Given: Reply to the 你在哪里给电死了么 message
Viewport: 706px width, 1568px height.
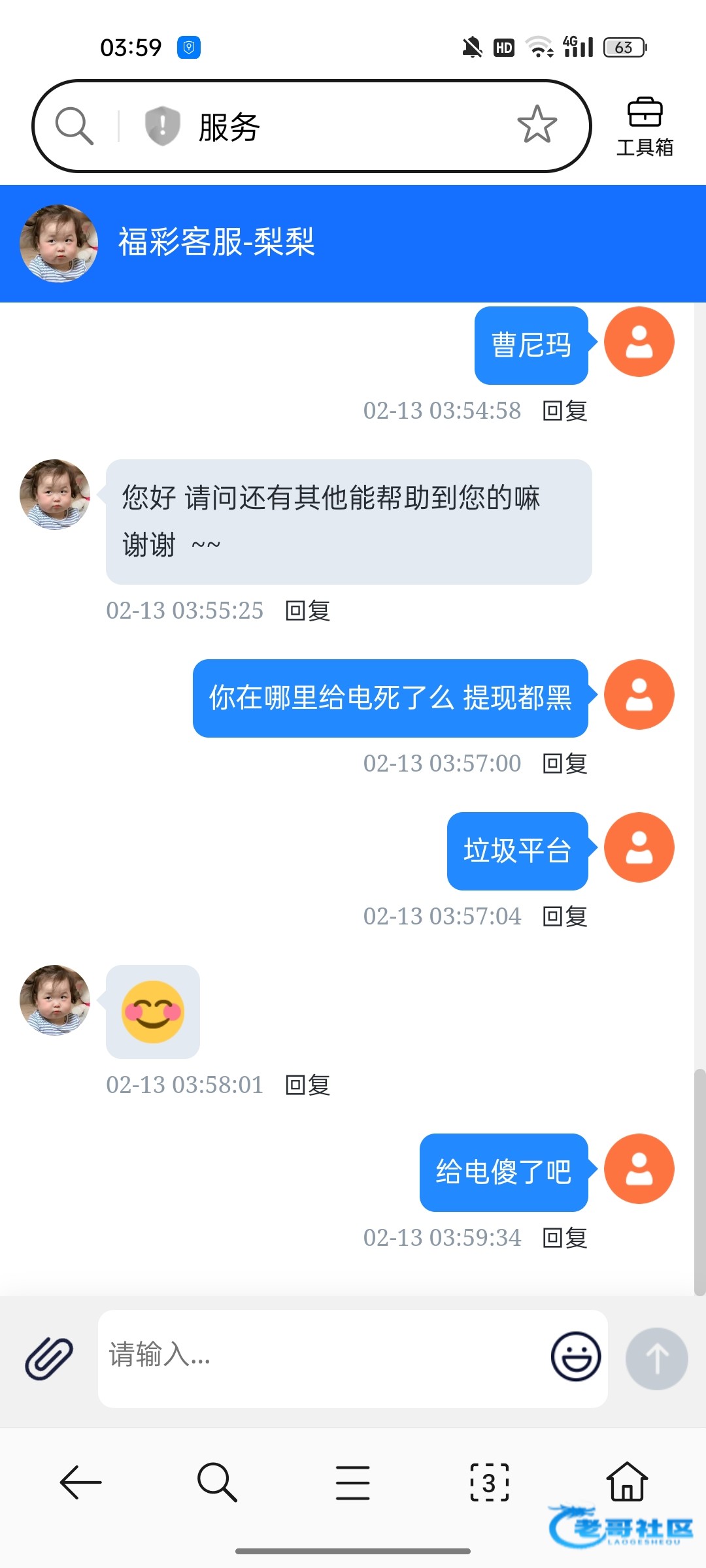Looking at the screenshot, I should [x=565, y=764].
